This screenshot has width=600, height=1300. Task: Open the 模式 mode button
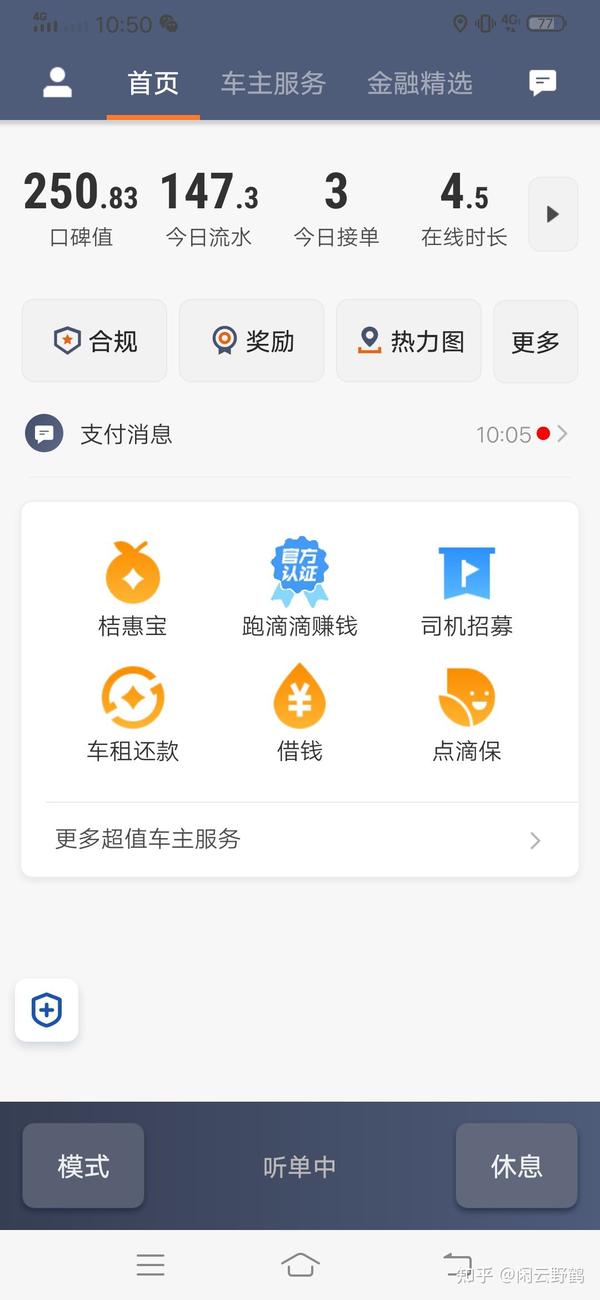click(x=83, y=1166)
